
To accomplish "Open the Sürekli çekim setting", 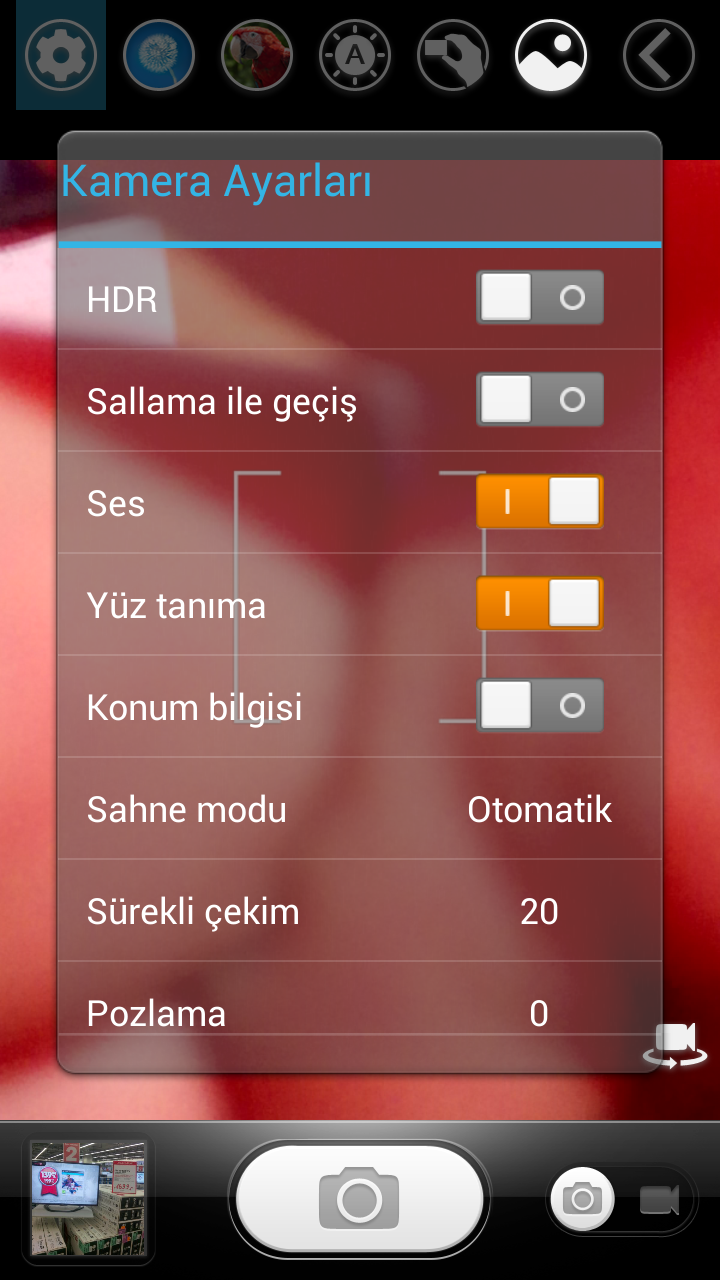I will (x=539, y=911).
